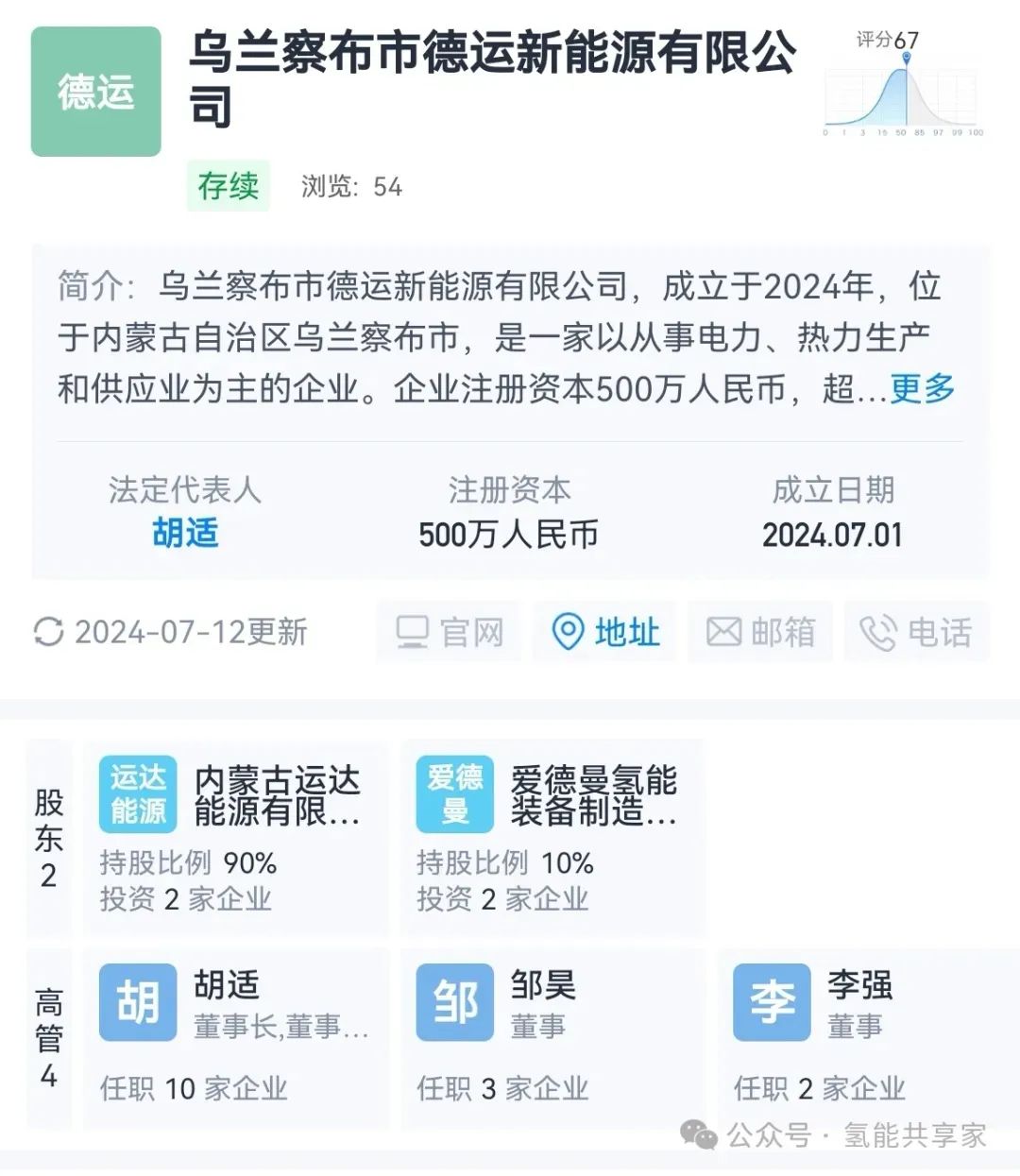1020x1176 pixels.
Task: View executive 邹昊 董事 card
Action: tap(552, 1037)
